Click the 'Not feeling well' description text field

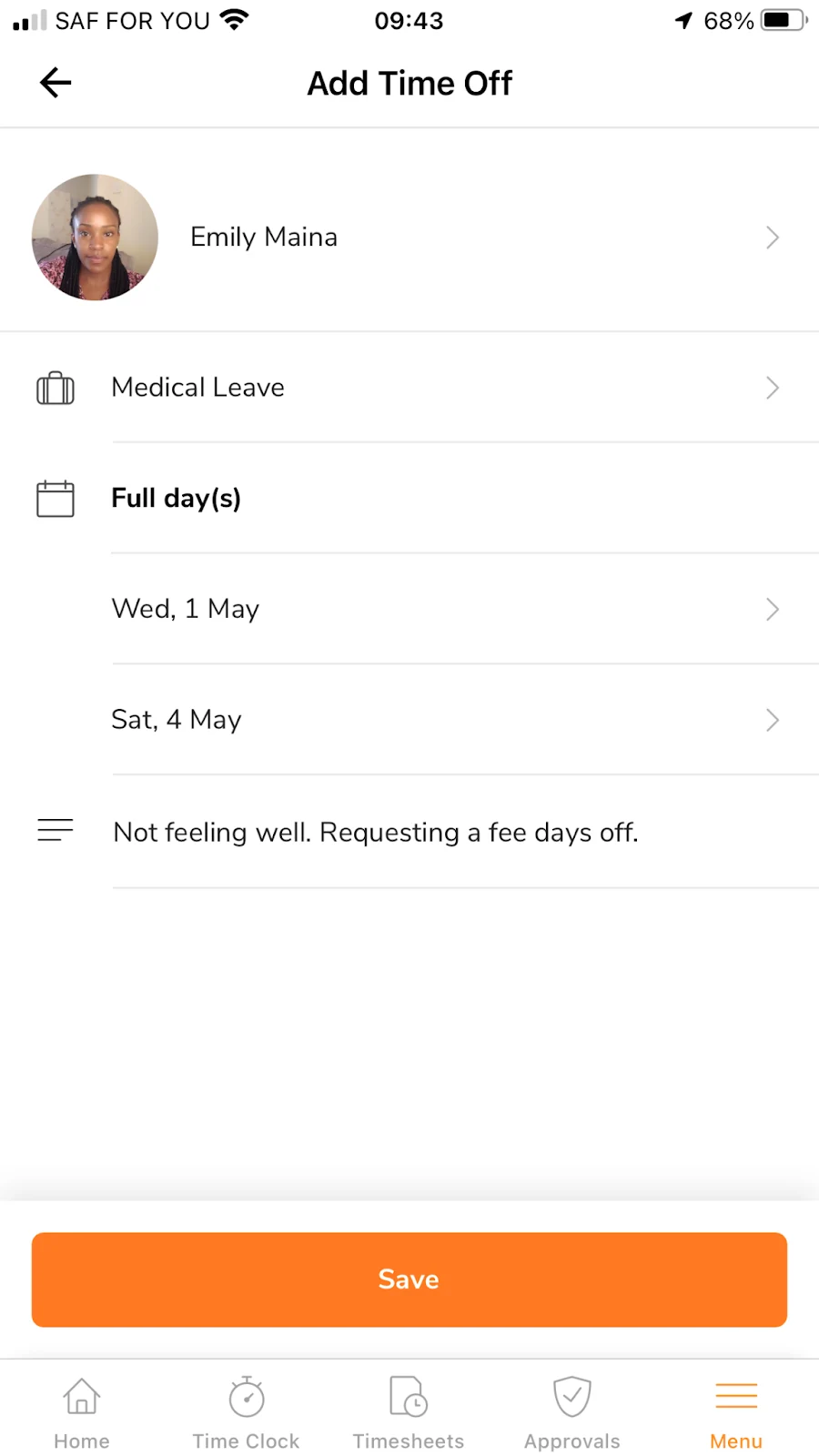[376, 832]
